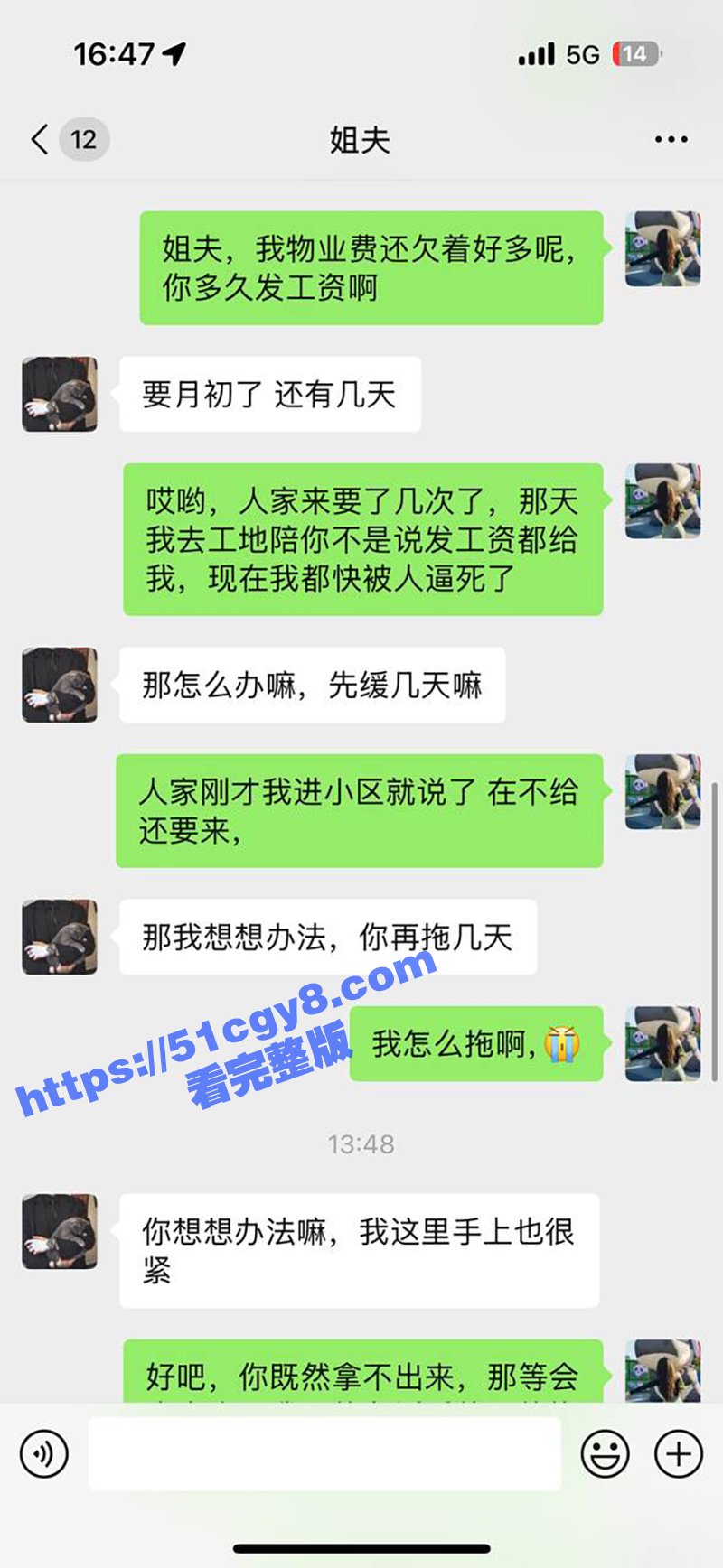Open the emoji sticker panel

point(605,1453)
